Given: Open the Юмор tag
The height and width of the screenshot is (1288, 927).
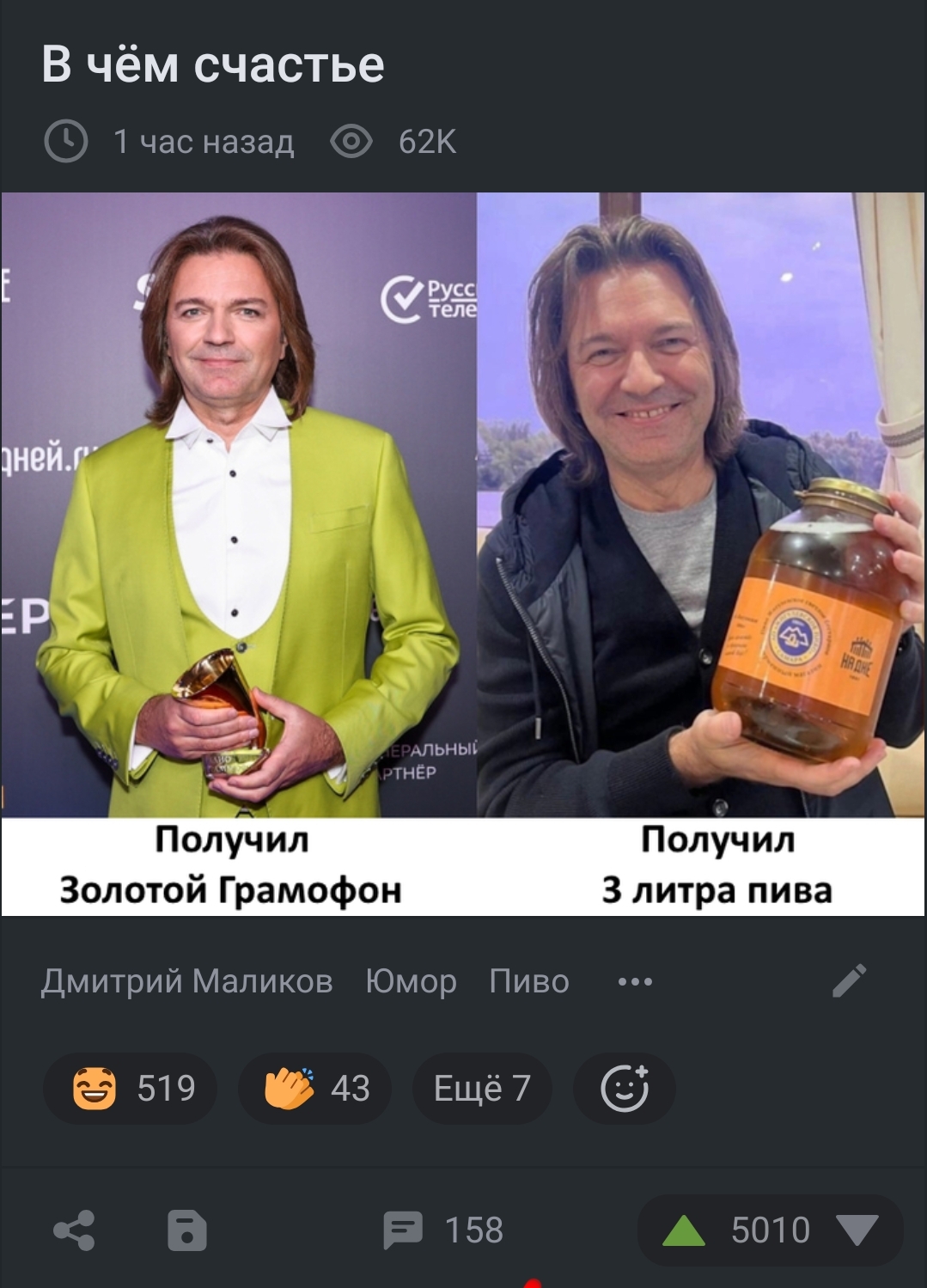Looking at the screenshot, I should (411, 981).
